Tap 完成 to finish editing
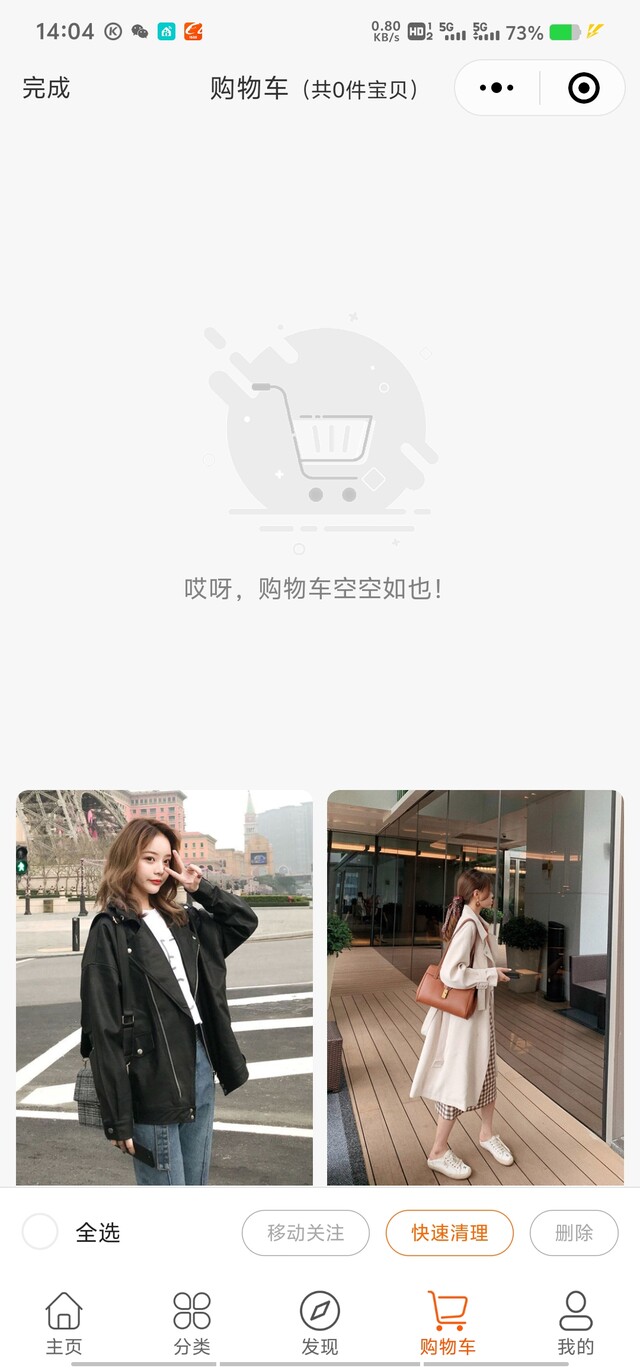Image resolution: width=640 pixels, height=1368 pixels. click(x=46, y=88)
